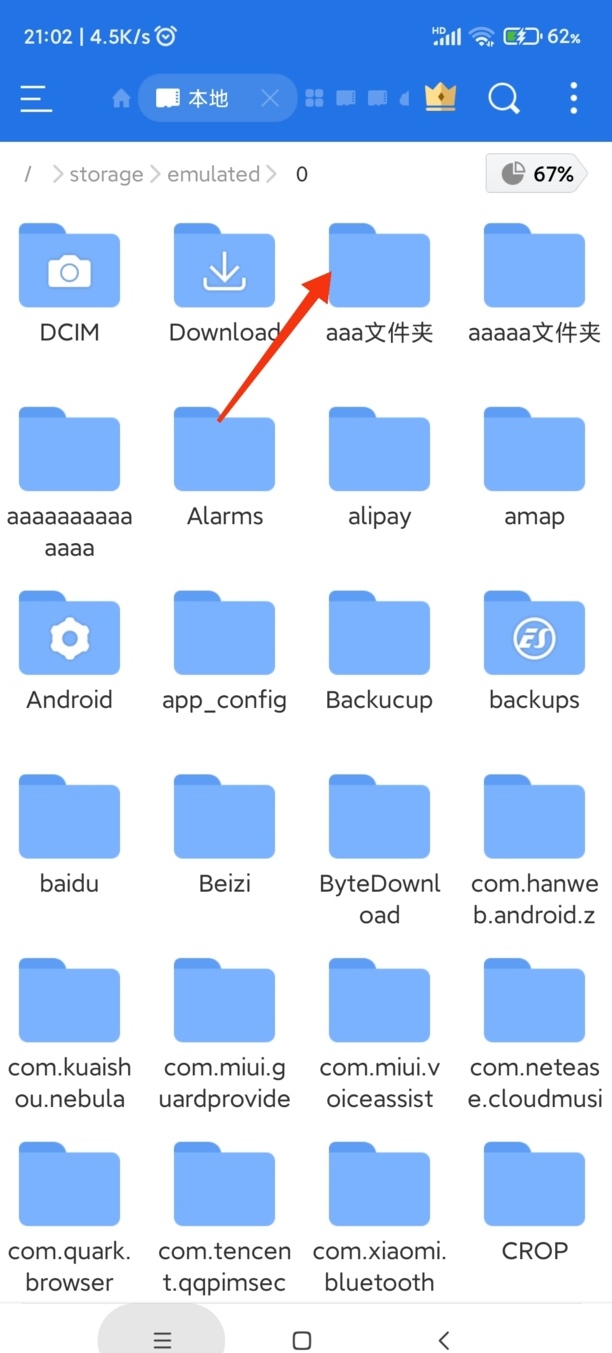Screen dimensions: 612x1353
Task: Open the Android folder
Action: pyautogui.click(x=69, y=651)
